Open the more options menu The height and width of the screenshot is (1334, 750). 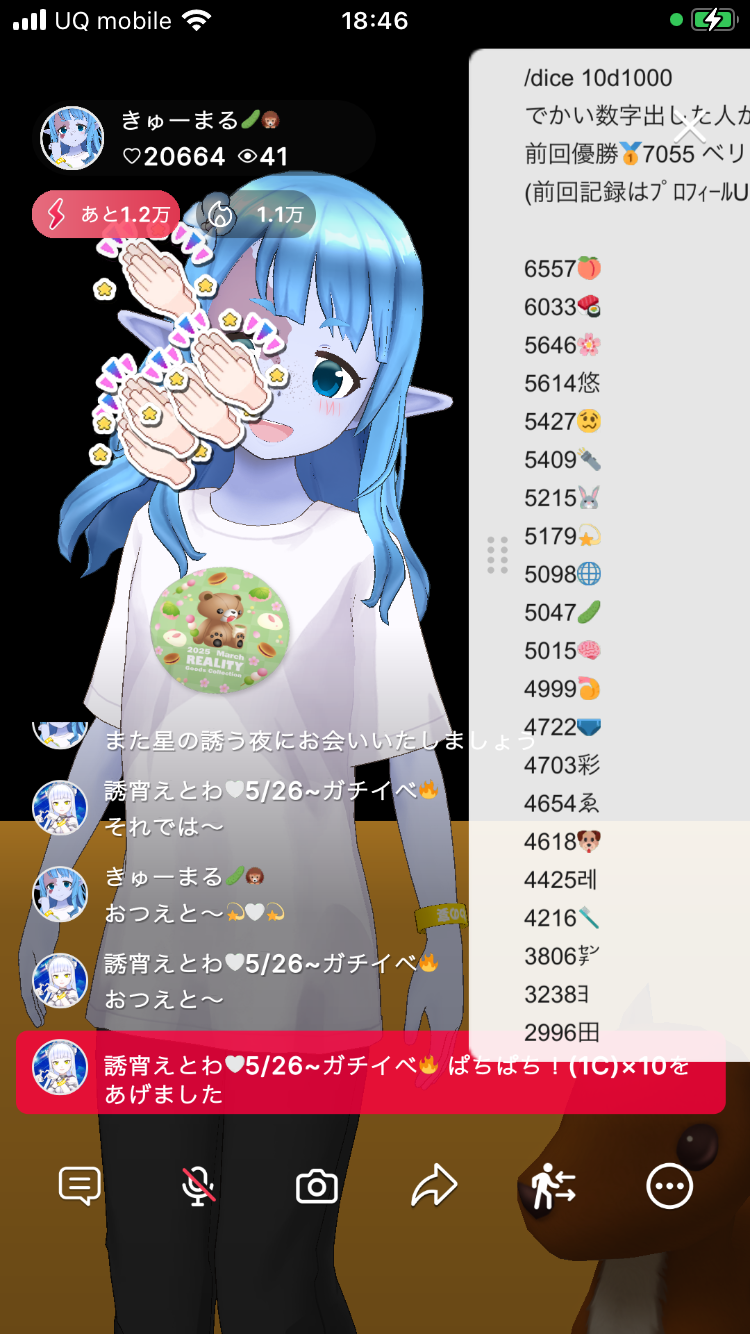[669, 1187]
